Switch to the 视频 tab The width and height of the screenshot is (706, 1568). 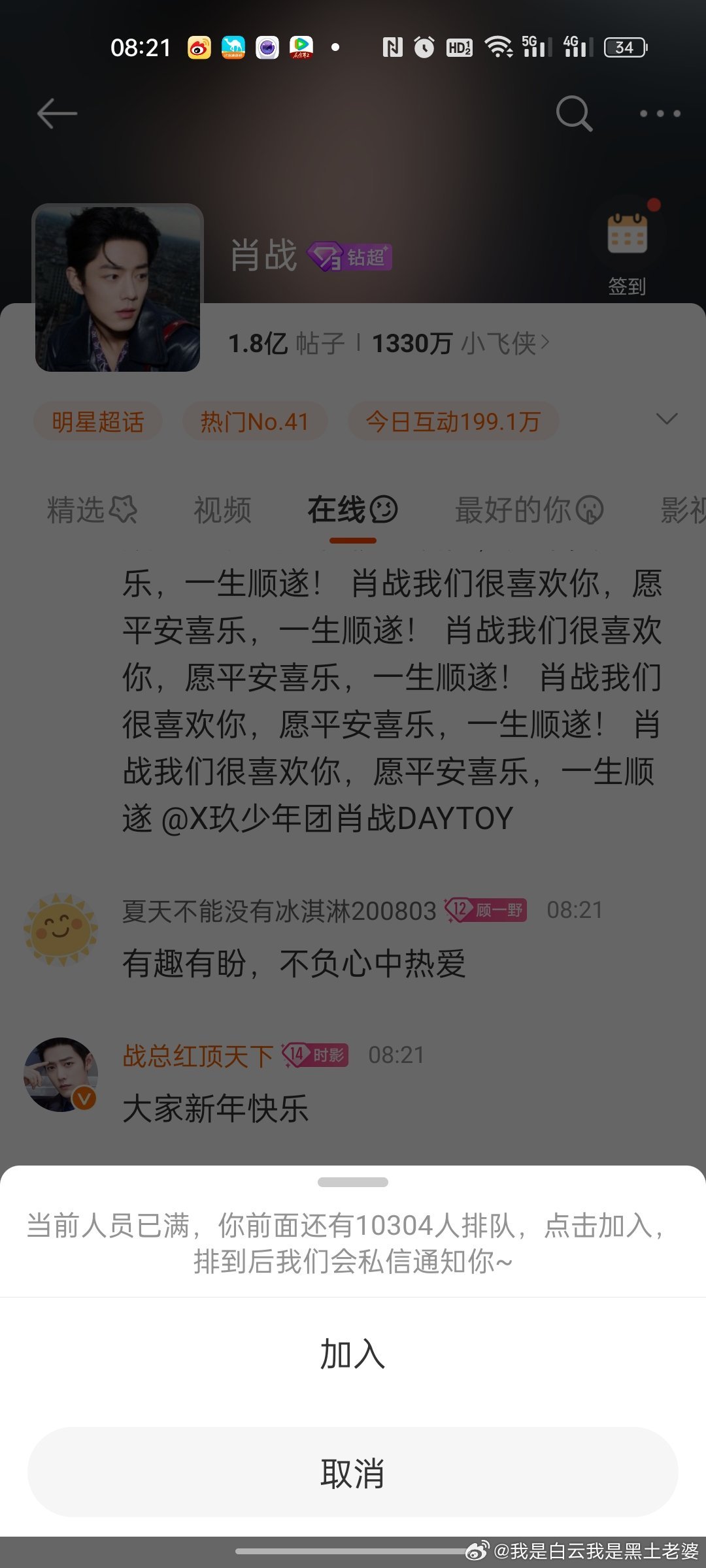222,510
